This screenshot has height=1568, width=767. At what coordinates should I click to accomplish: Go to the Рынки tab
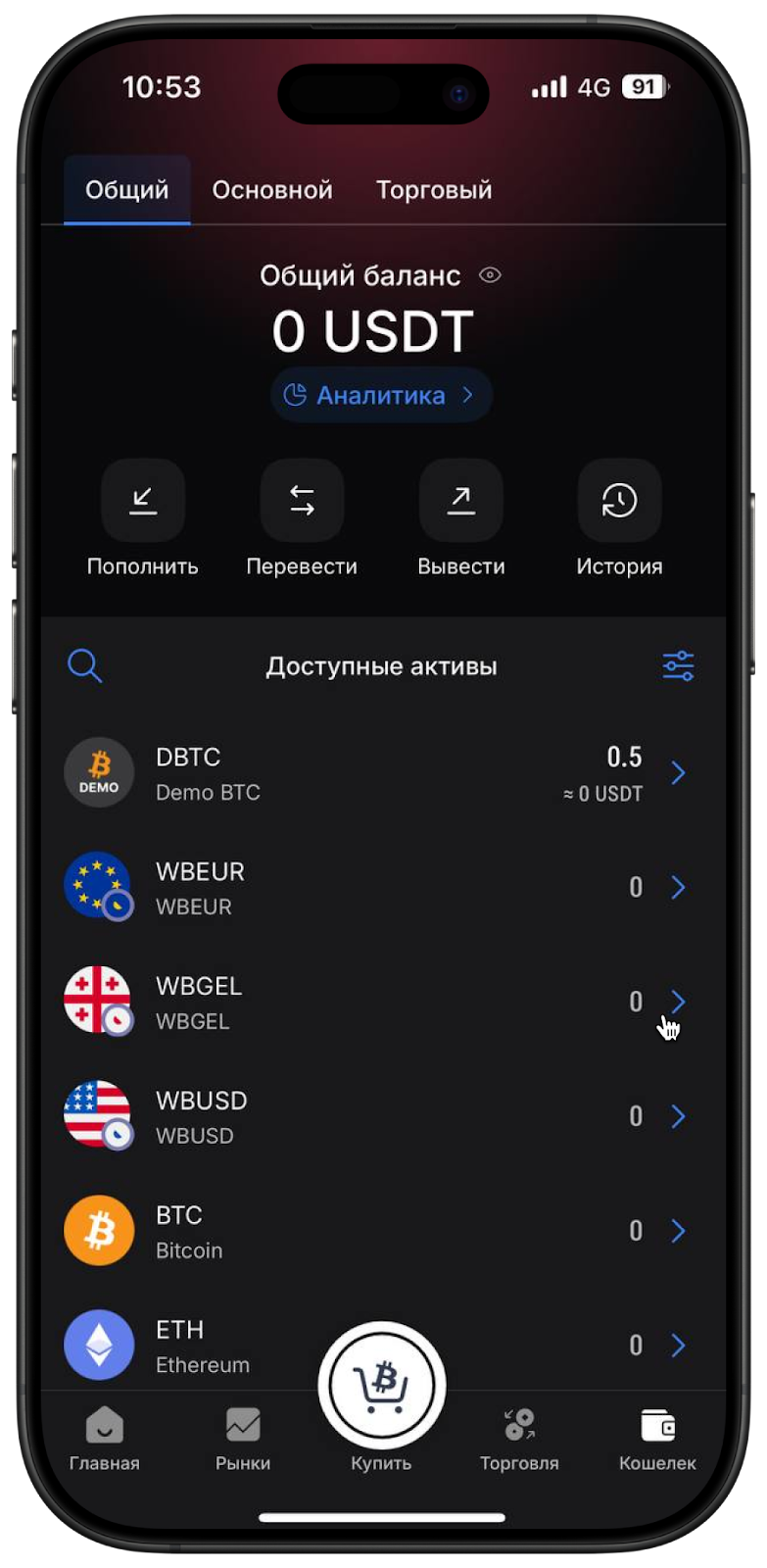(x=243, y=1438)
